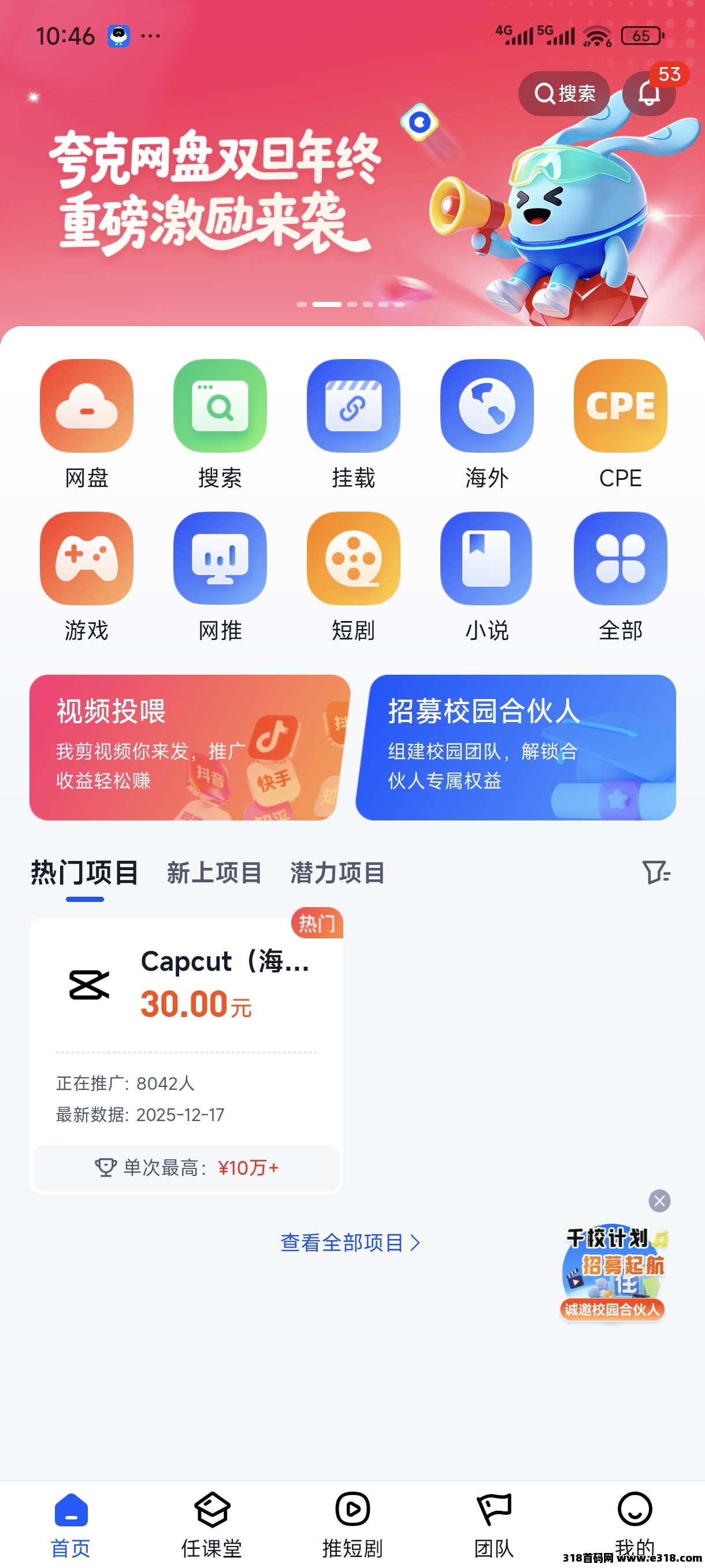Open the 招募校园合伙人 card

coord(516,747)
